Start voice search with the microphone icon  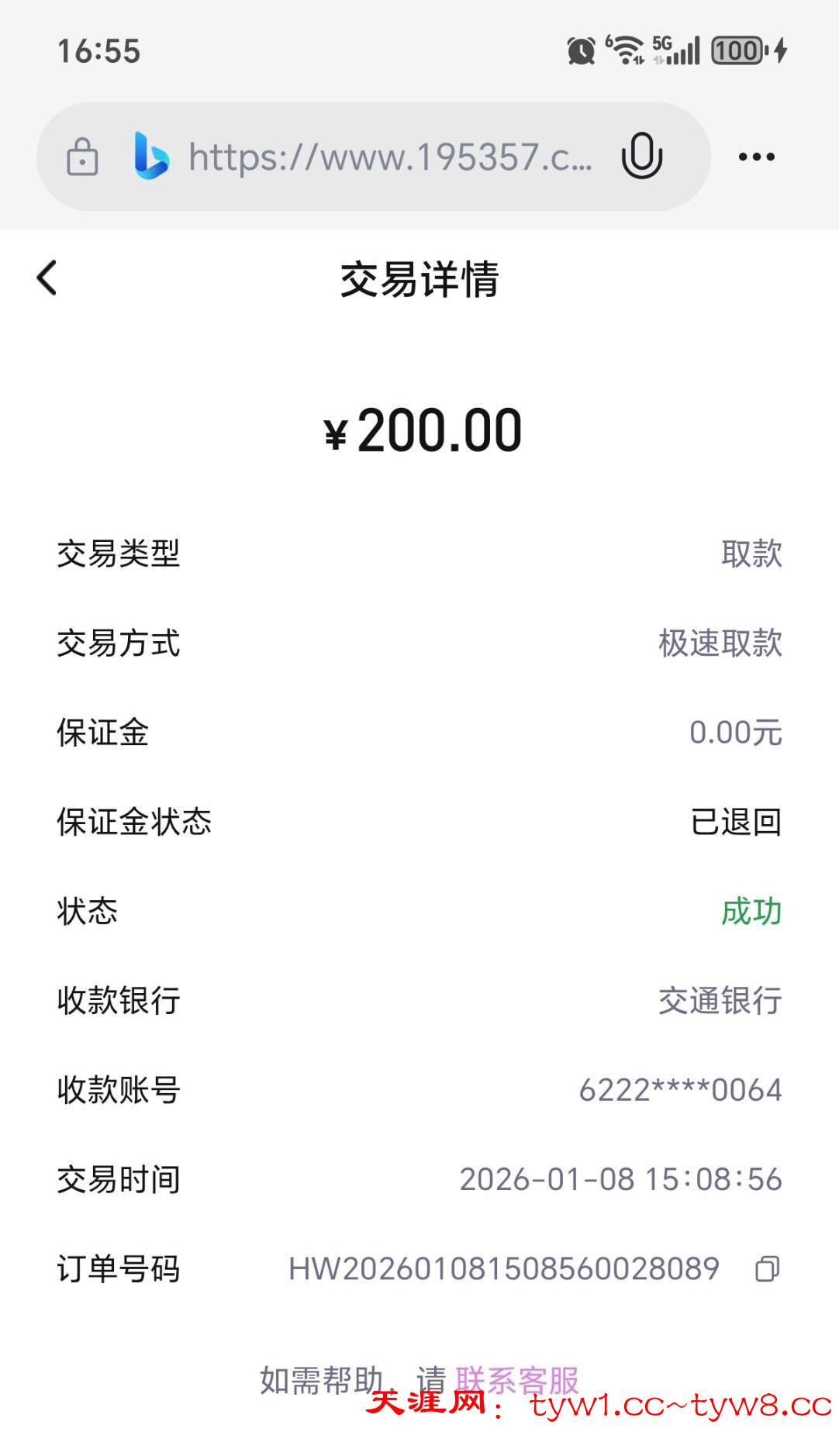click(x=641, y=156)
